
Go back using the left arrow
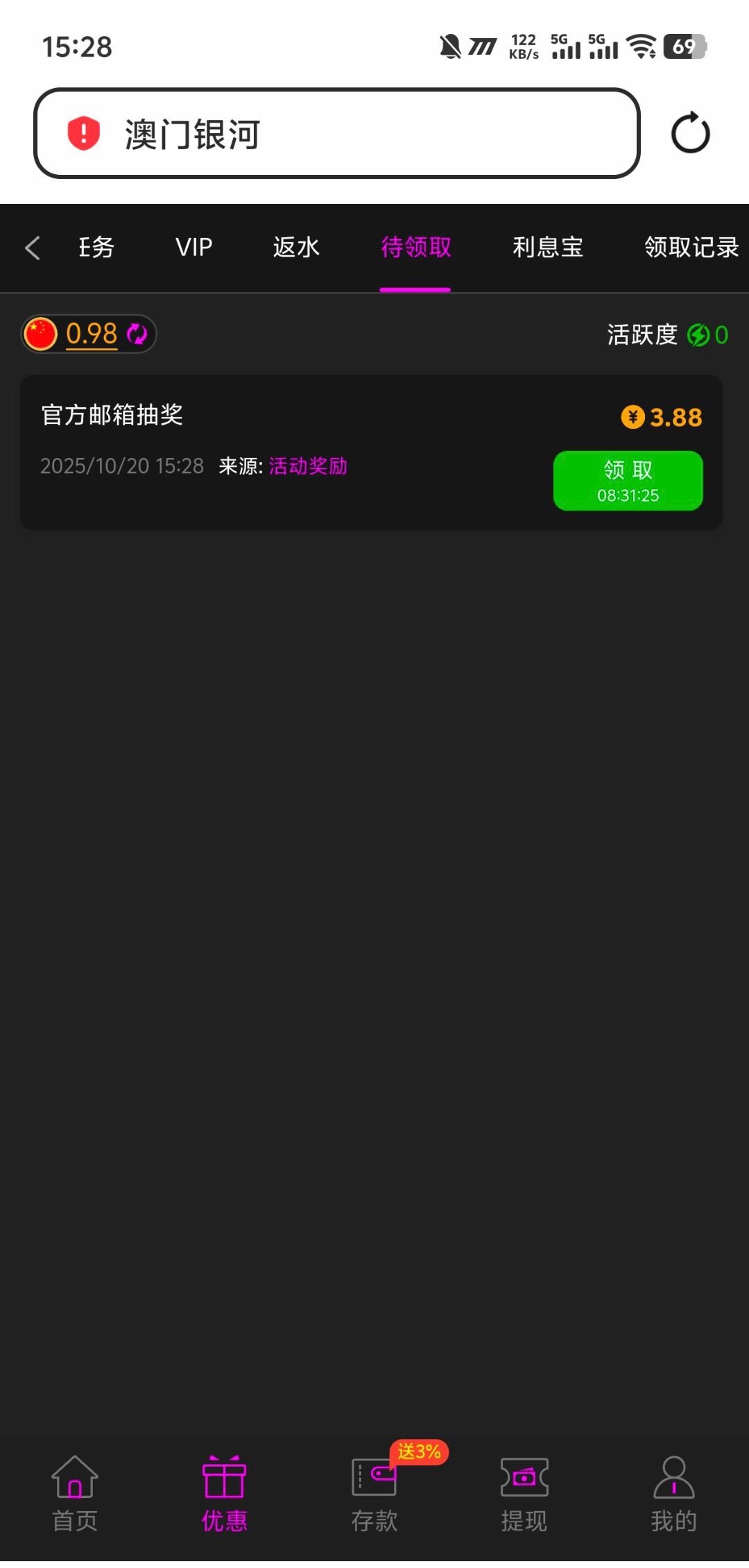32,248
